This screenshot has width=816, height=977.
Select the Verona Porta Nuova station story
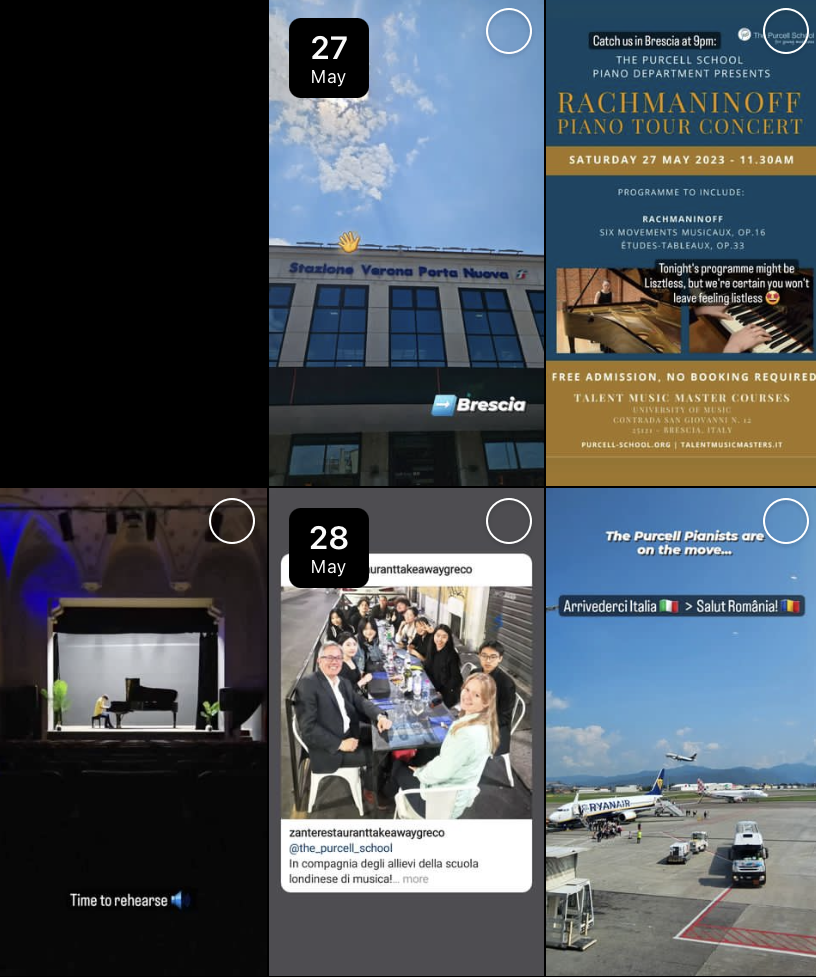(508, 32)
